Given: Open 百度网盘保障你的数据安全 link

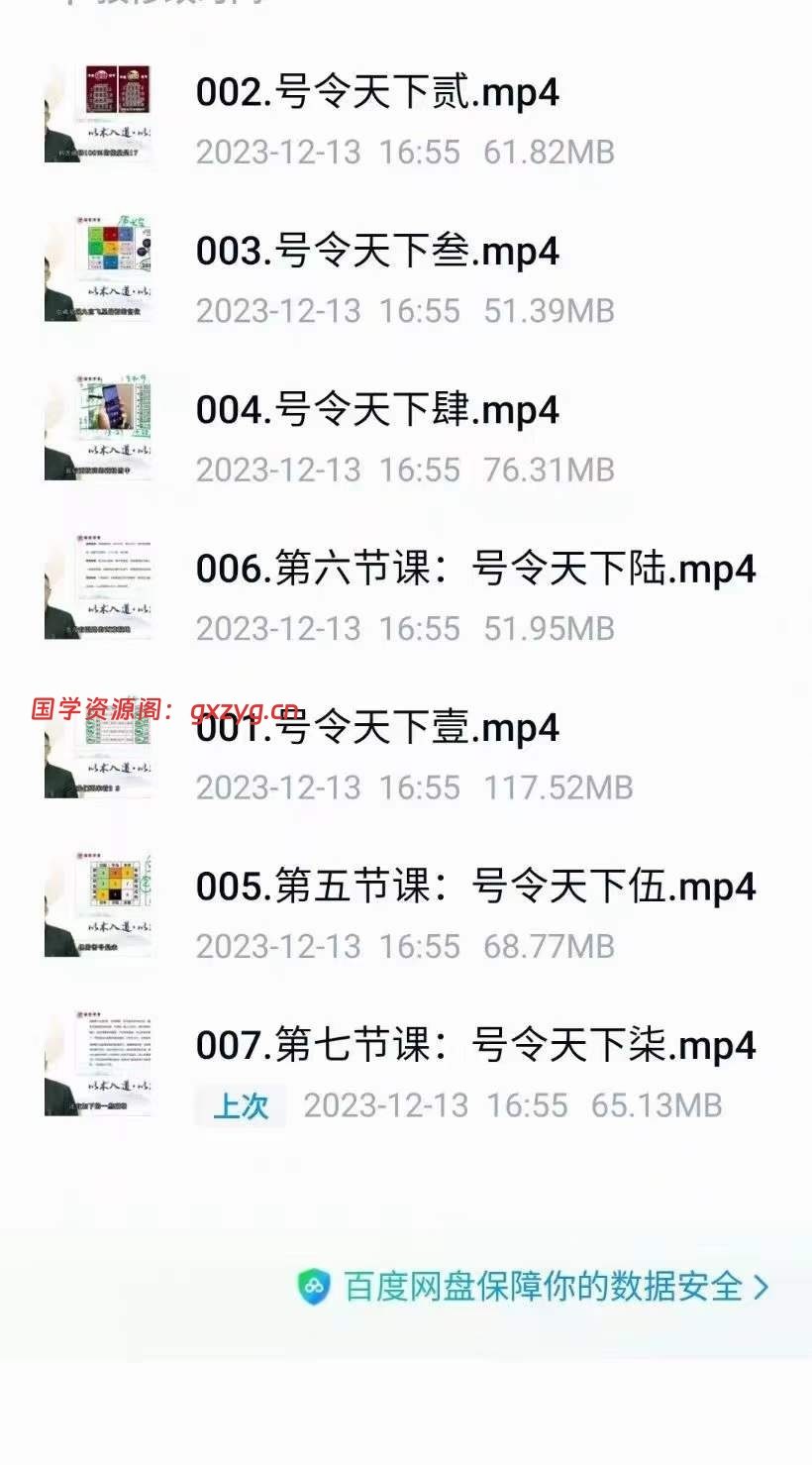Looking at the screenshot, I should click(543, 1287).
